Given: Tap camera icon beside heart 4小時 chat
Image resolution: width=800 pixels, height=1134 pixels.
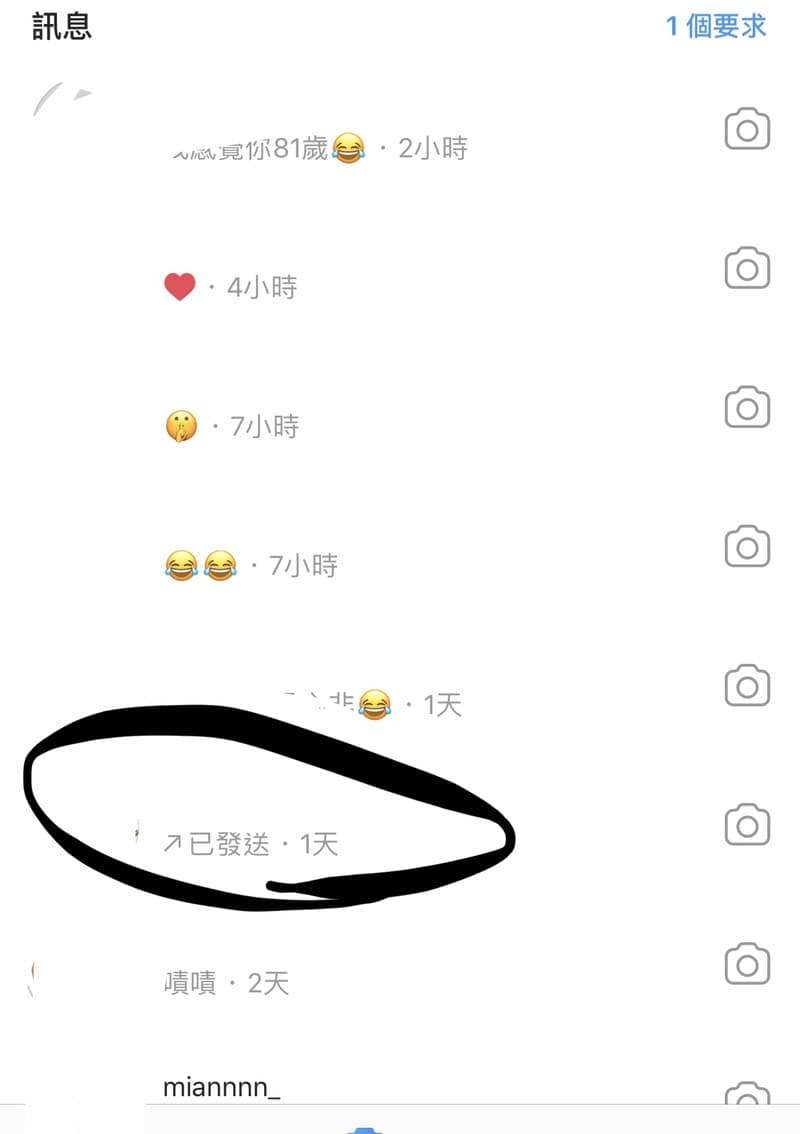Looking at the screenshot, I should coord(747,269).
